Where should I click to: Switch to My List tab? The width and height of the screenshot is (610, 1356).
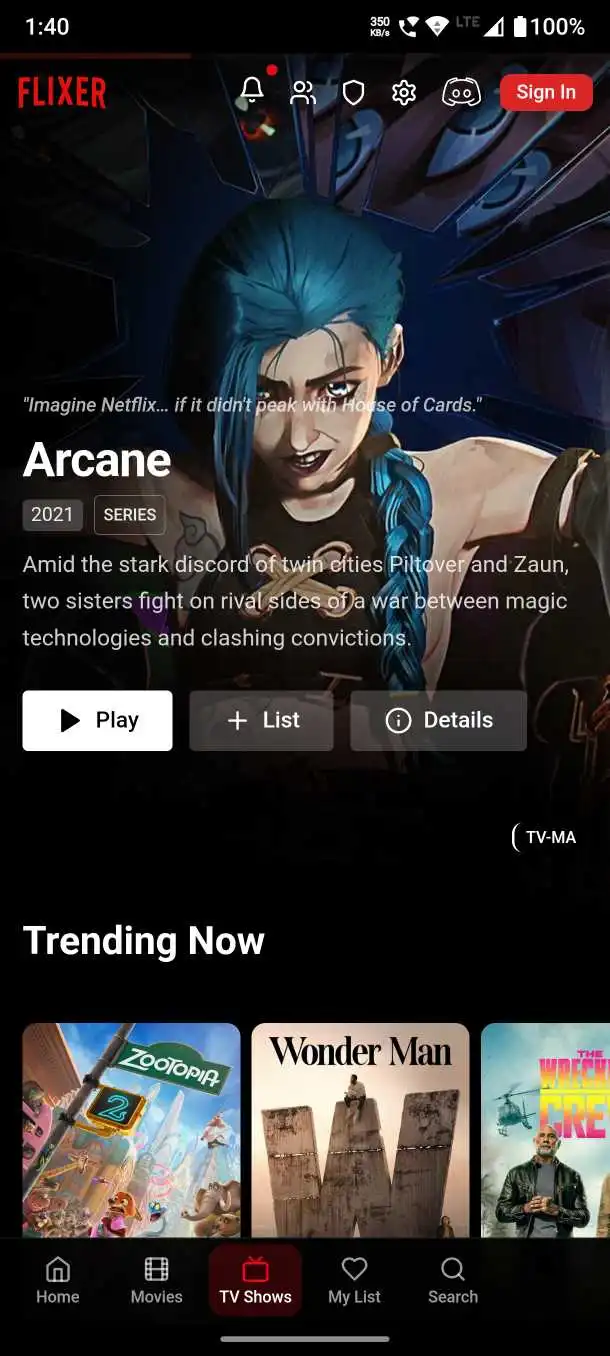point(354,1281)
